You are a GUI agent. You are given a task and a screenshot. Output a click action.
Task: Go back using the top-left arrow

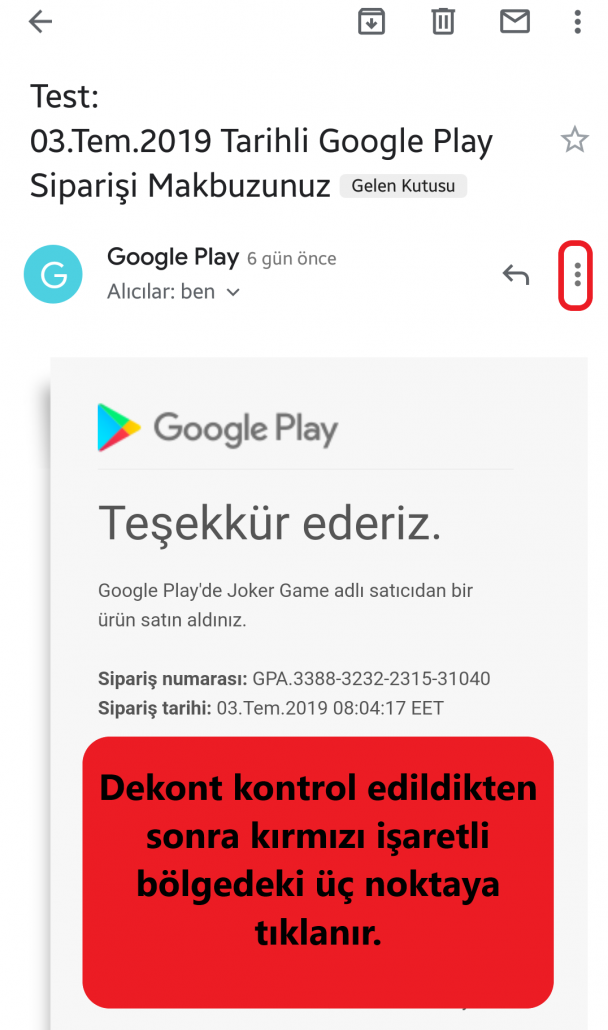coord(40,22)
